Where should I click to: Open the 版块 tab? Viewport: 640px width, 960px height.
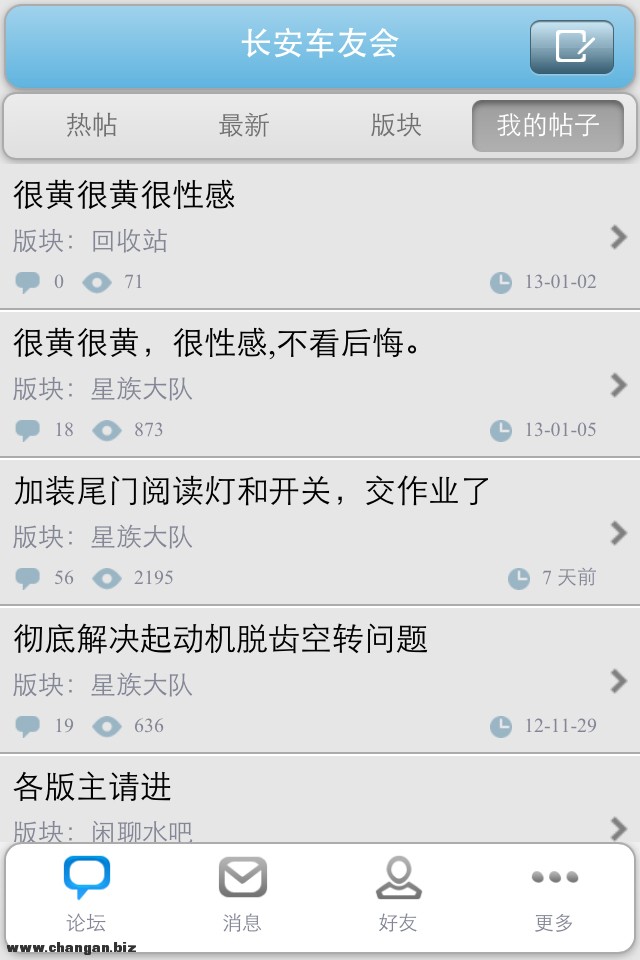[396, 126]
